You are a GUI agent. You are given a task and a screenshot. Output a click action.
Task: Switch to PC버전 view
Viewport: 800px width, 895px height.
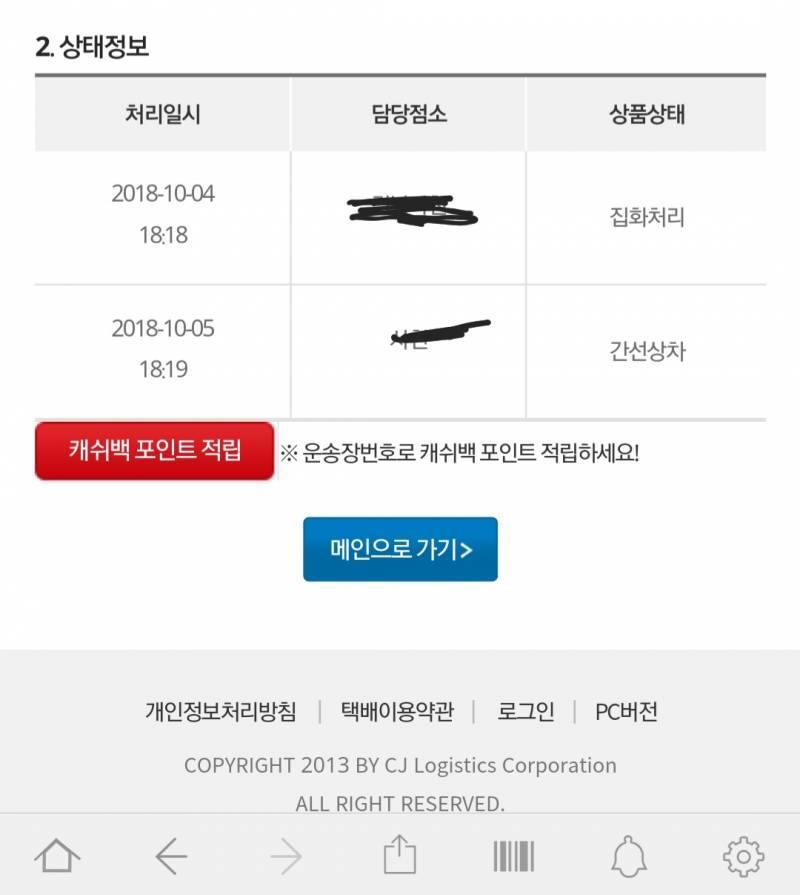coord(625,710)
